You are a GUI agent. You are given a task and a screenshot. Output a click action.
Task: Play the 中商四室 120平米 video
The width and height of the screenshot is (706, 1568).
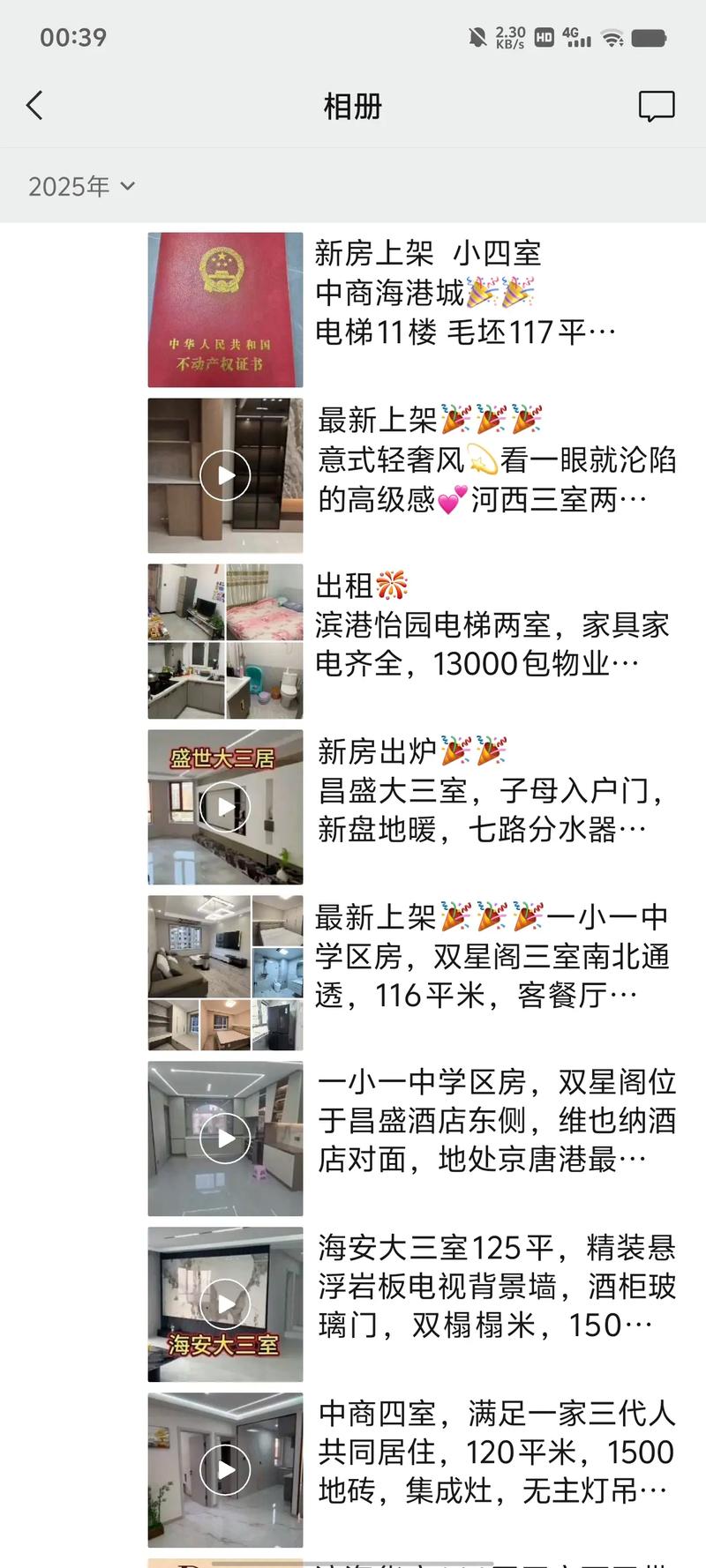click(x=225, y=1470)
